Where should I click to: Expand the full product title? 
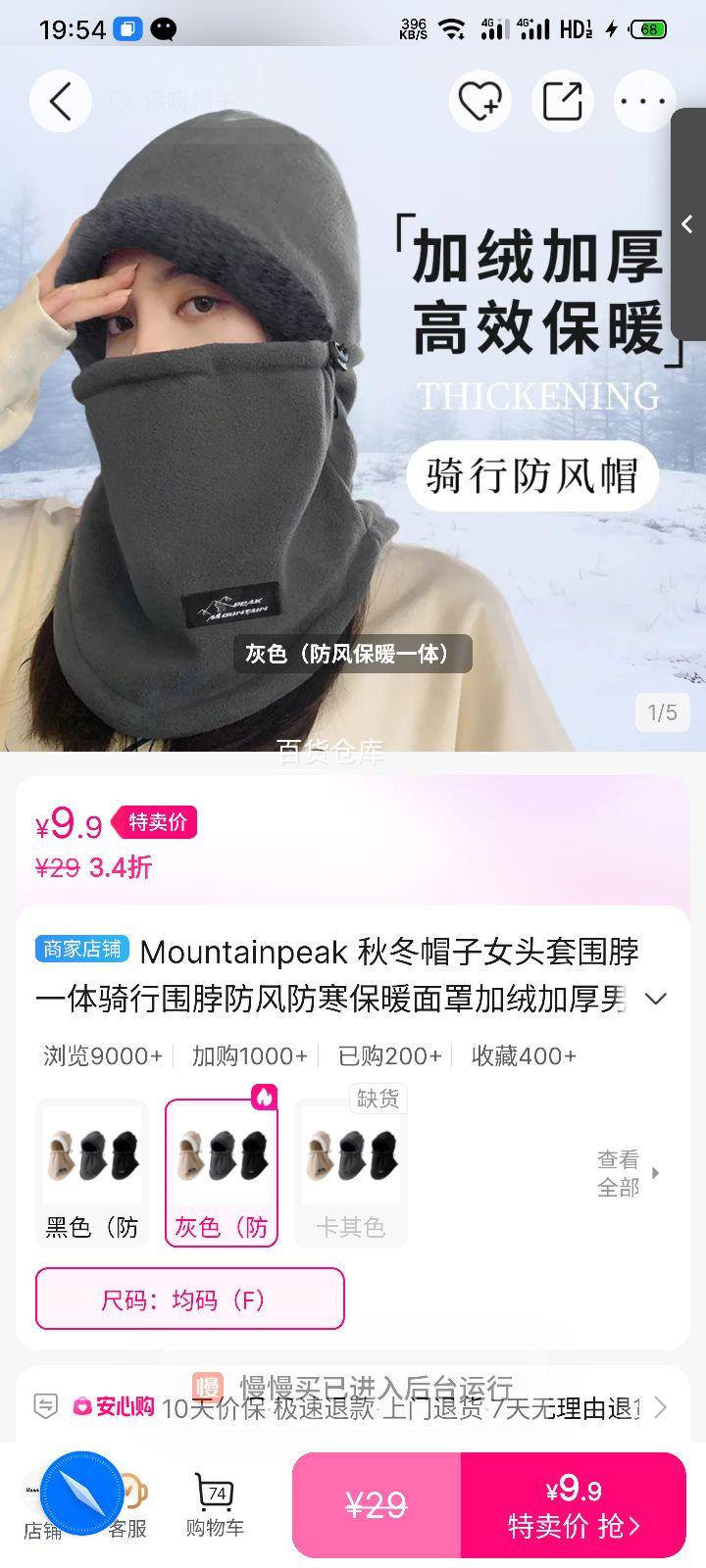656,997
